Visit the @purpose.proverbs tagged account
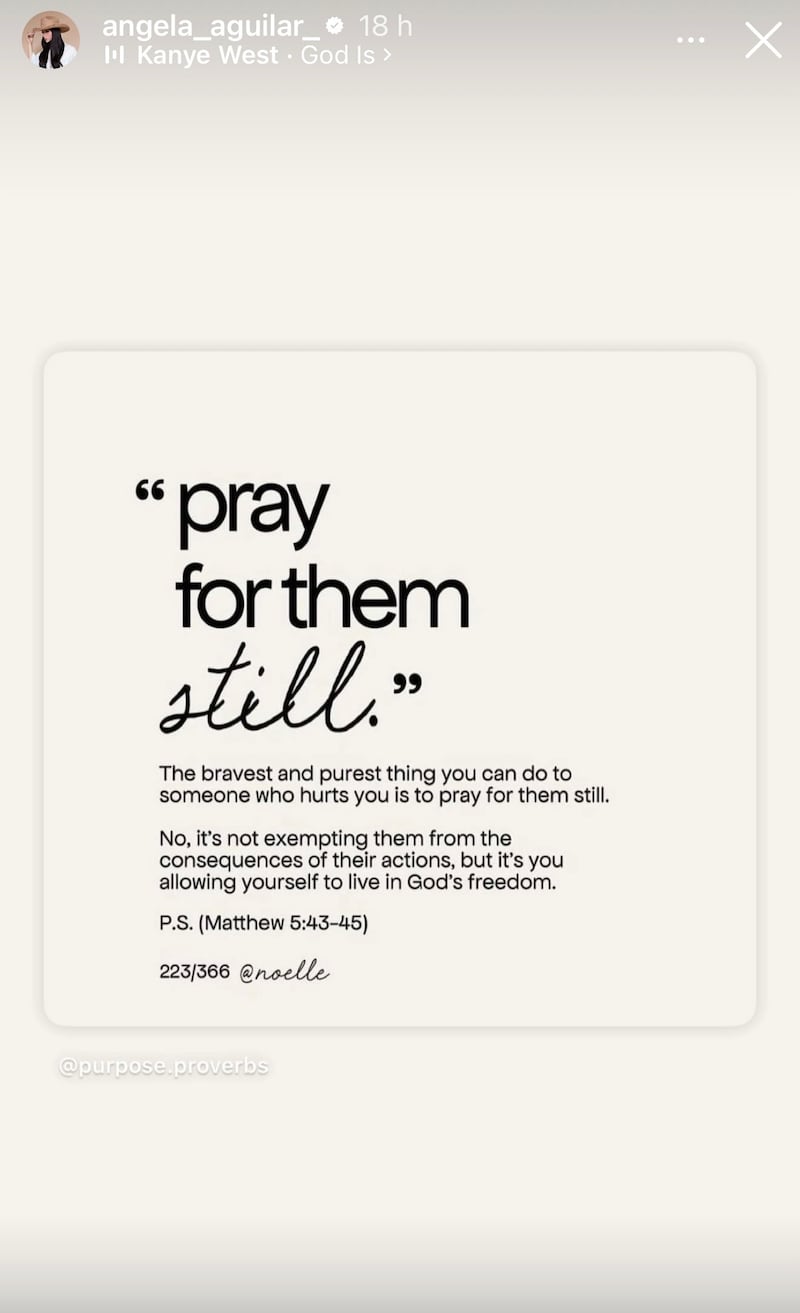The width and height of the screenshot is (800, 1313). pos(164,1066)
